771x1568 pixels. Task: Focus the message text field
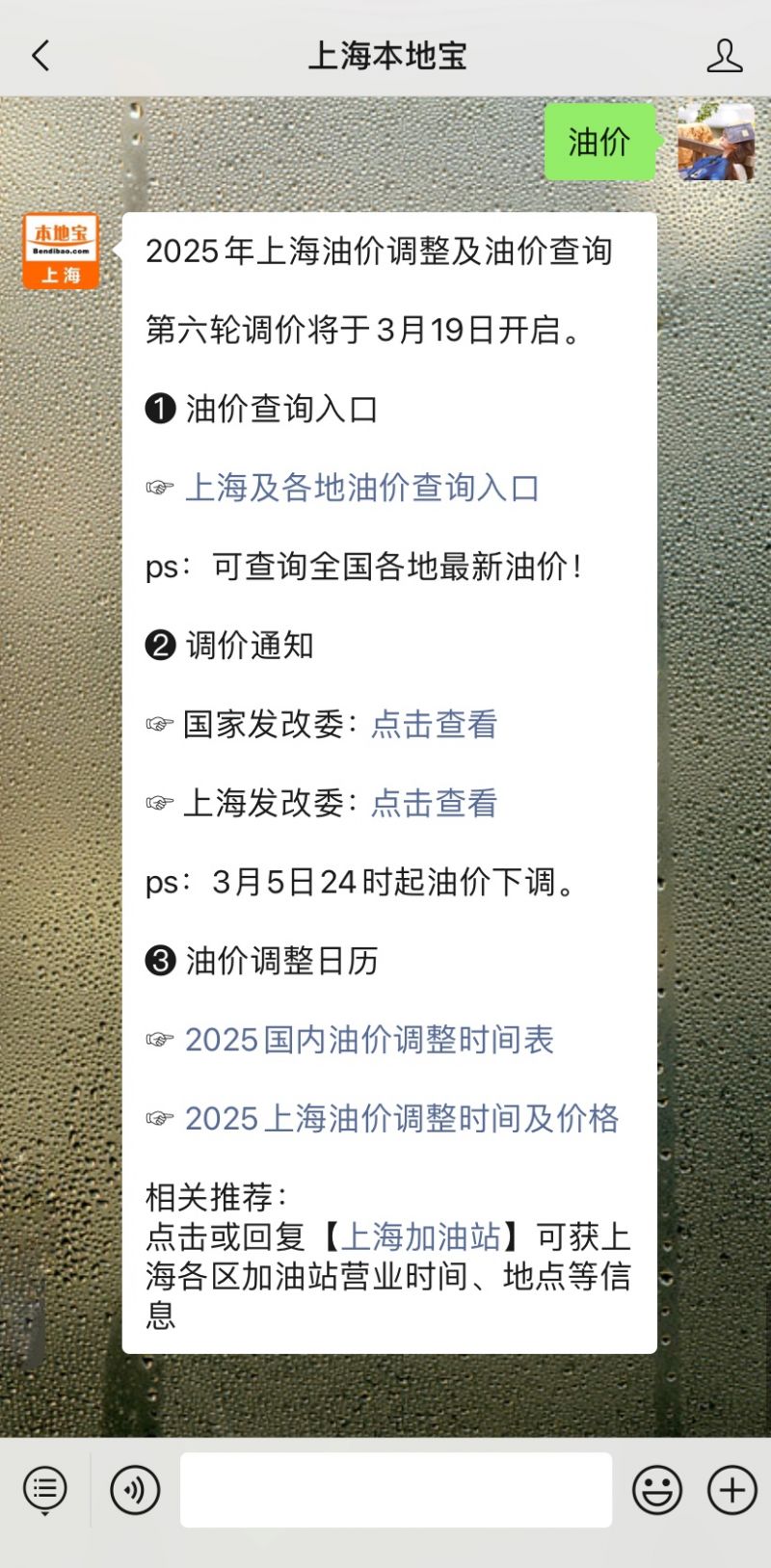coord(396,1490)
